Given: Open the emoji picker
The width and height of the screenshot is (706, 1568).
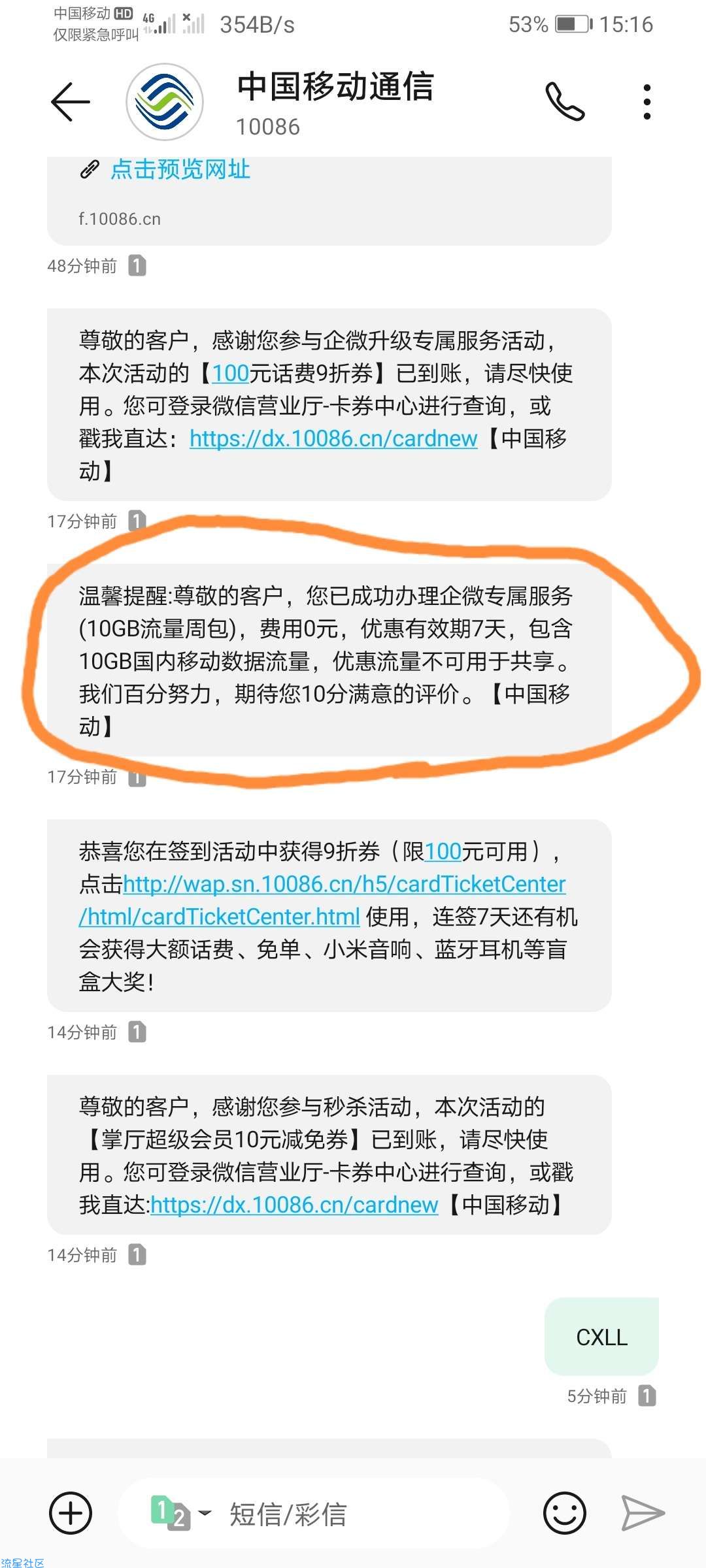Looking at the screenshot, I should tap(565, 1513).
